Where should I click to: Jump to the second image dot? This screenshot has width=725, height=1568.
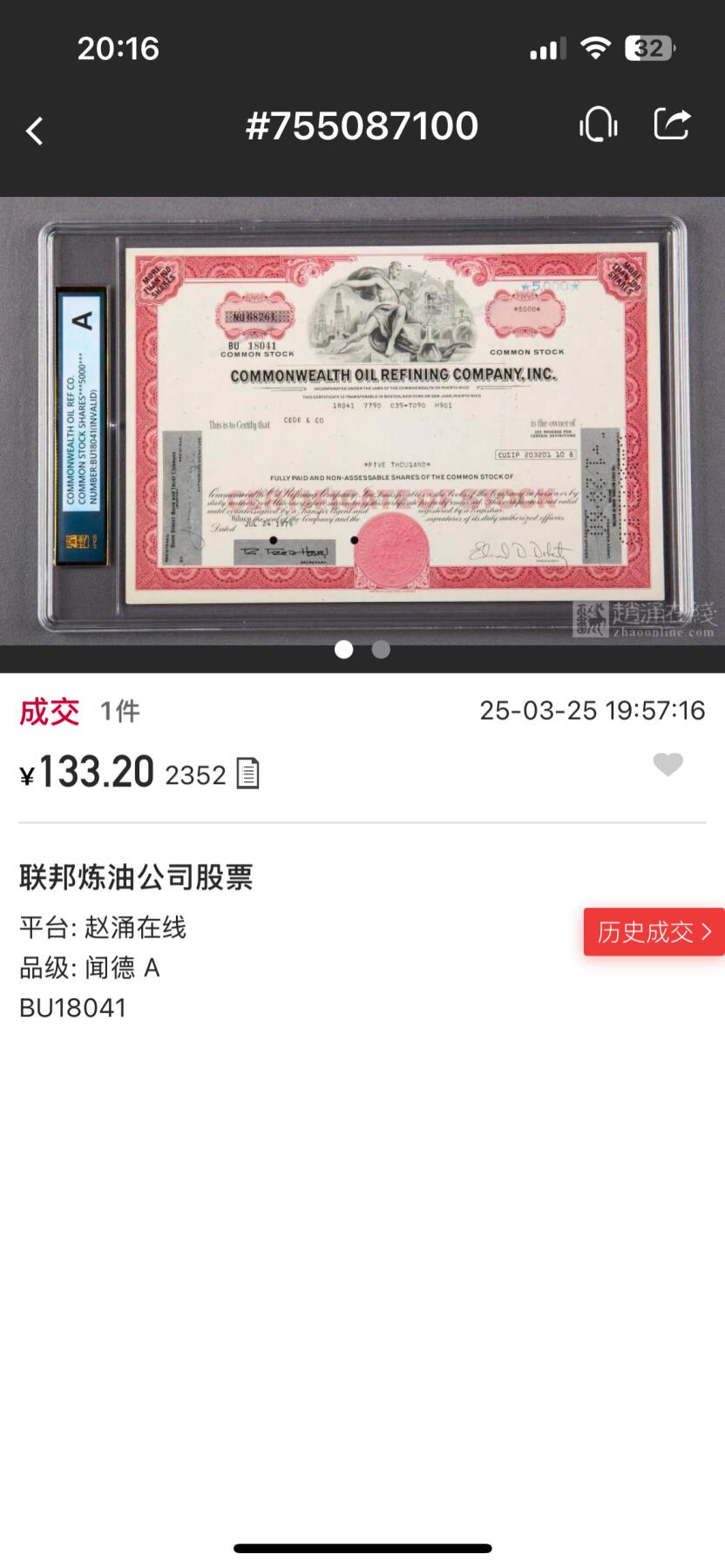tap(381, 650)
